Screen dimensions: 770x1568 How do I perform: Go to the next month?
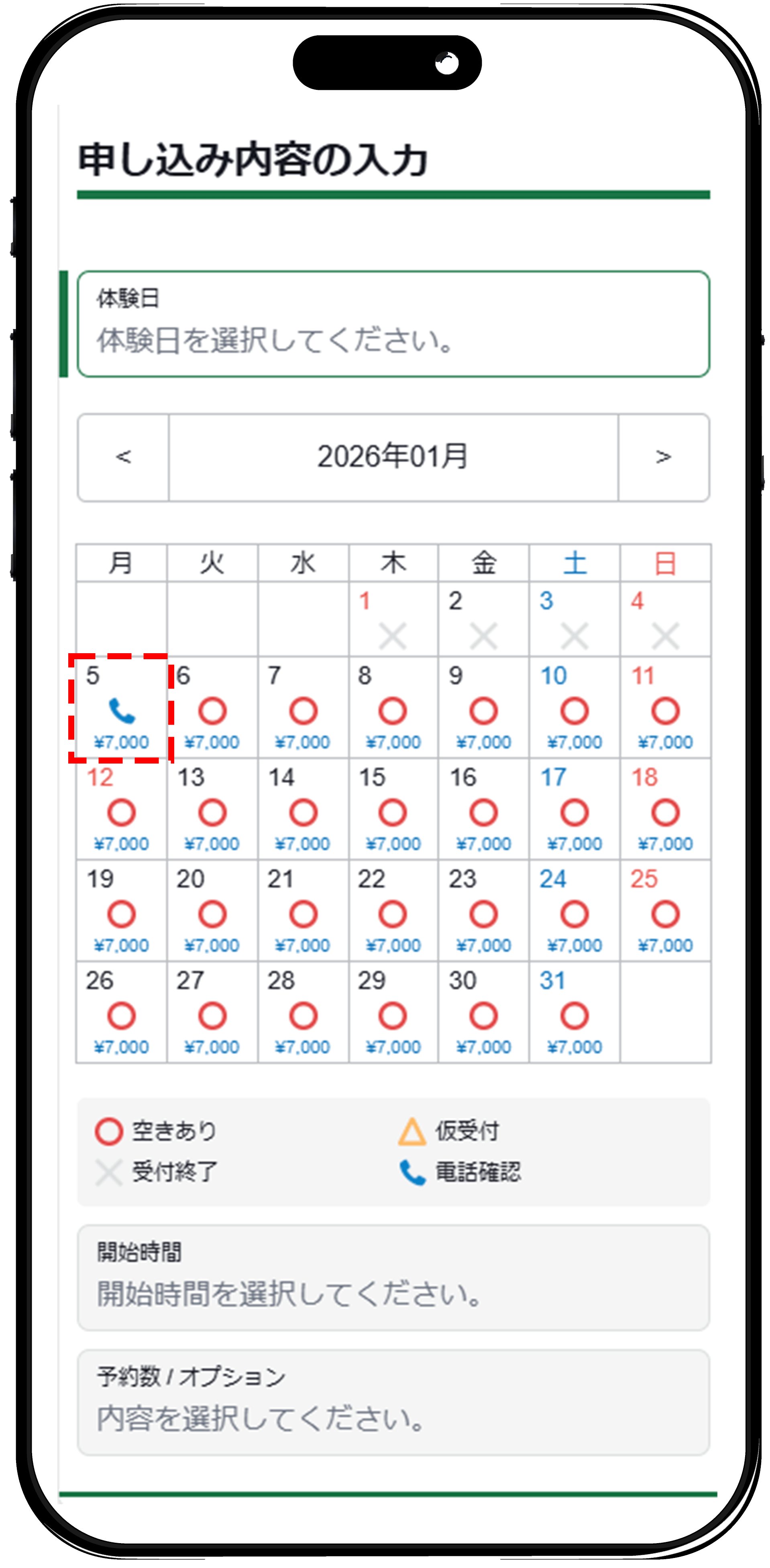(x=663, y=457)
